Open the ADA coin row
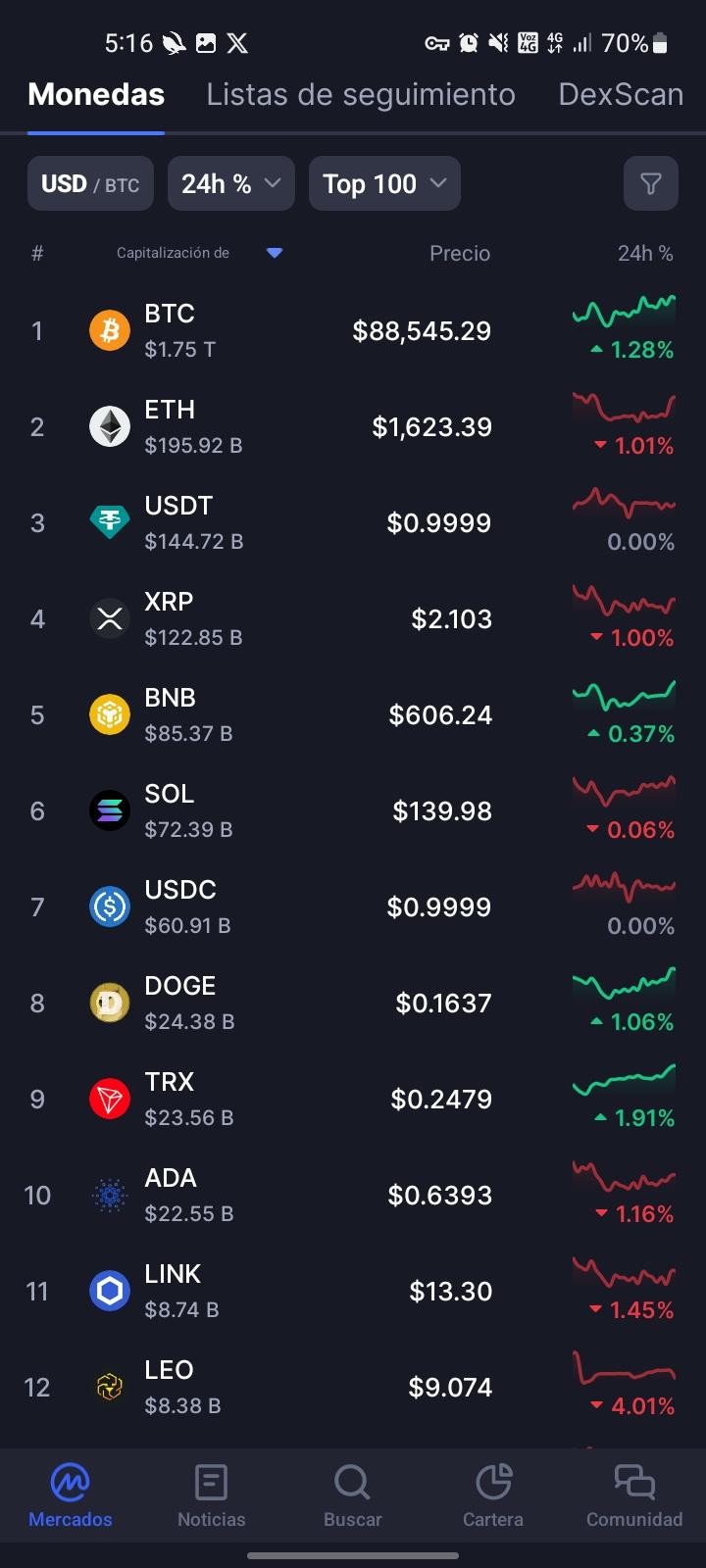This screenshot has width=706, height=1568. coord(353,1196)
